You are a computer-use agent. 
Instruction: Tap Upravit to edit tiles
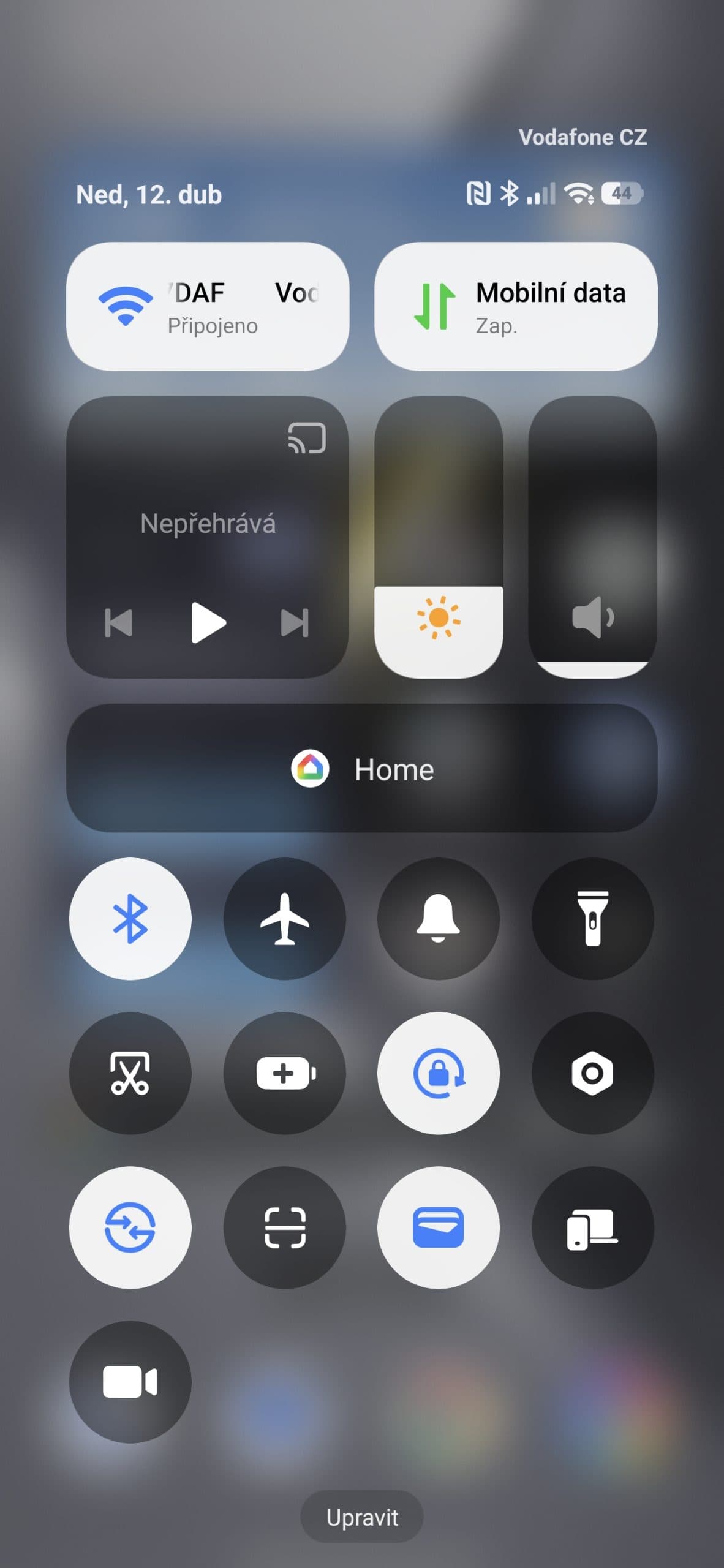(361, 1517)
